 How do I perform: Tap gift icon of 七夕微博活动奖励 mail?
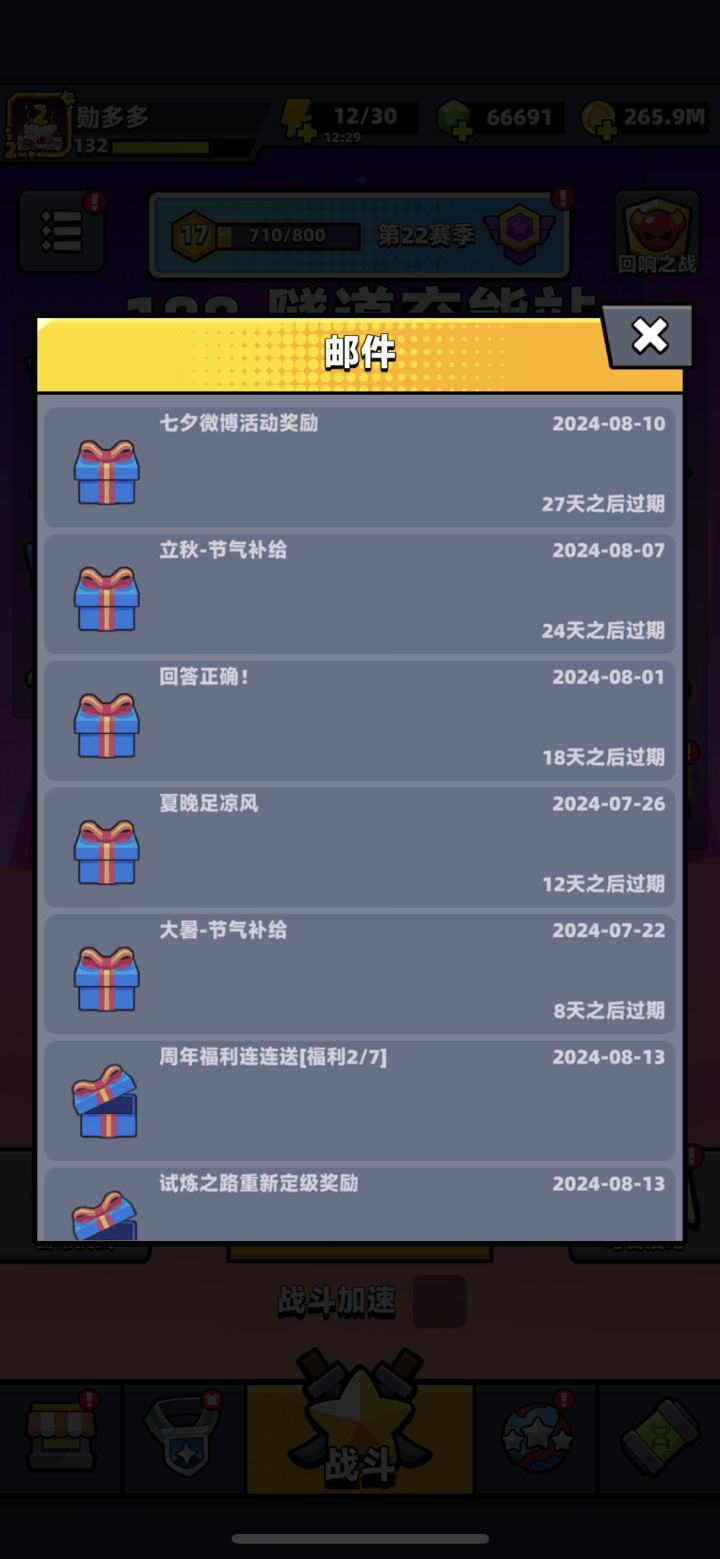point(106,471)
